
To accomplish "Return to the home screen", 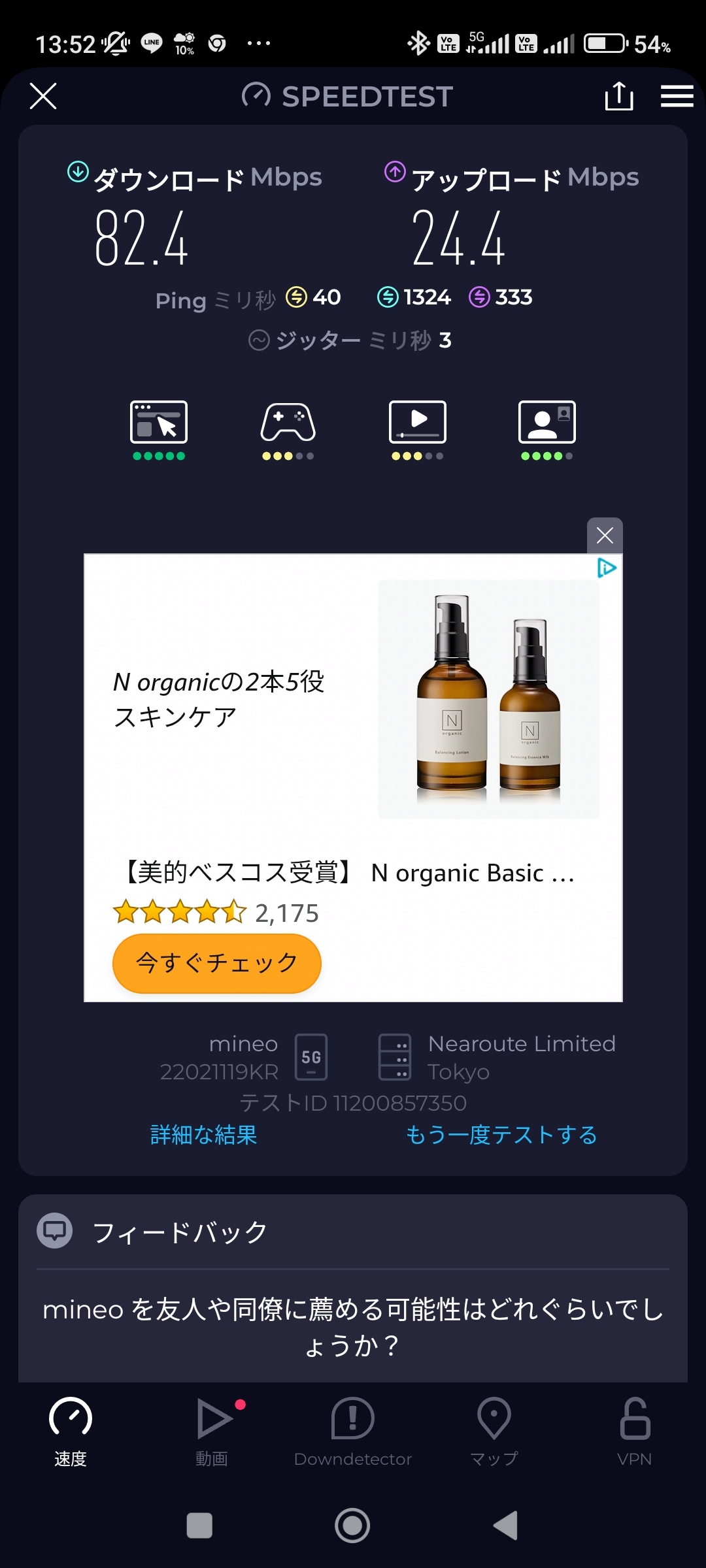I will point(352,1526).
